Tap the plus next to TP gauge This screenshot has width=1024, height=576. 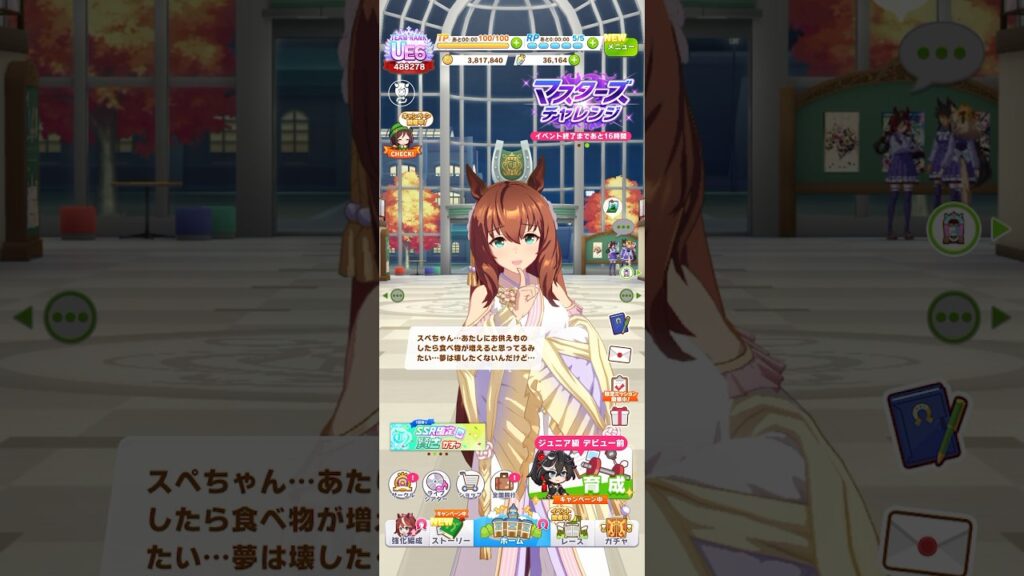tap(516, 43)
